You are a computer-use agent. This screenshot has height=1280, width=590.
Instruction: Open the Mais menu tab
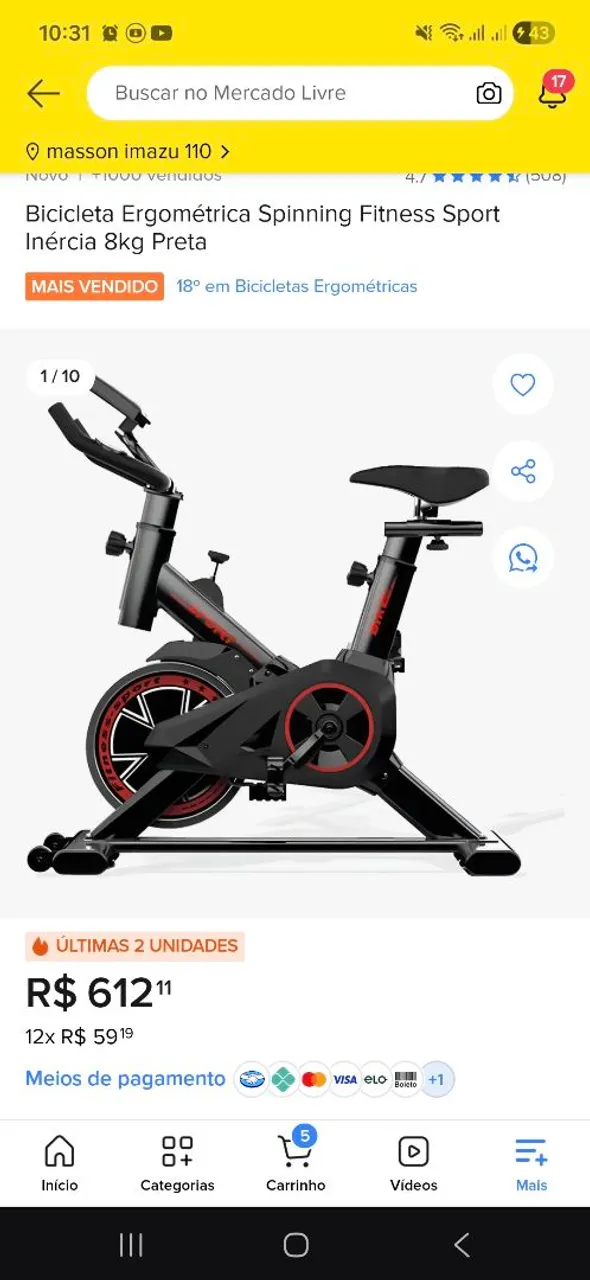[531, 1163]
